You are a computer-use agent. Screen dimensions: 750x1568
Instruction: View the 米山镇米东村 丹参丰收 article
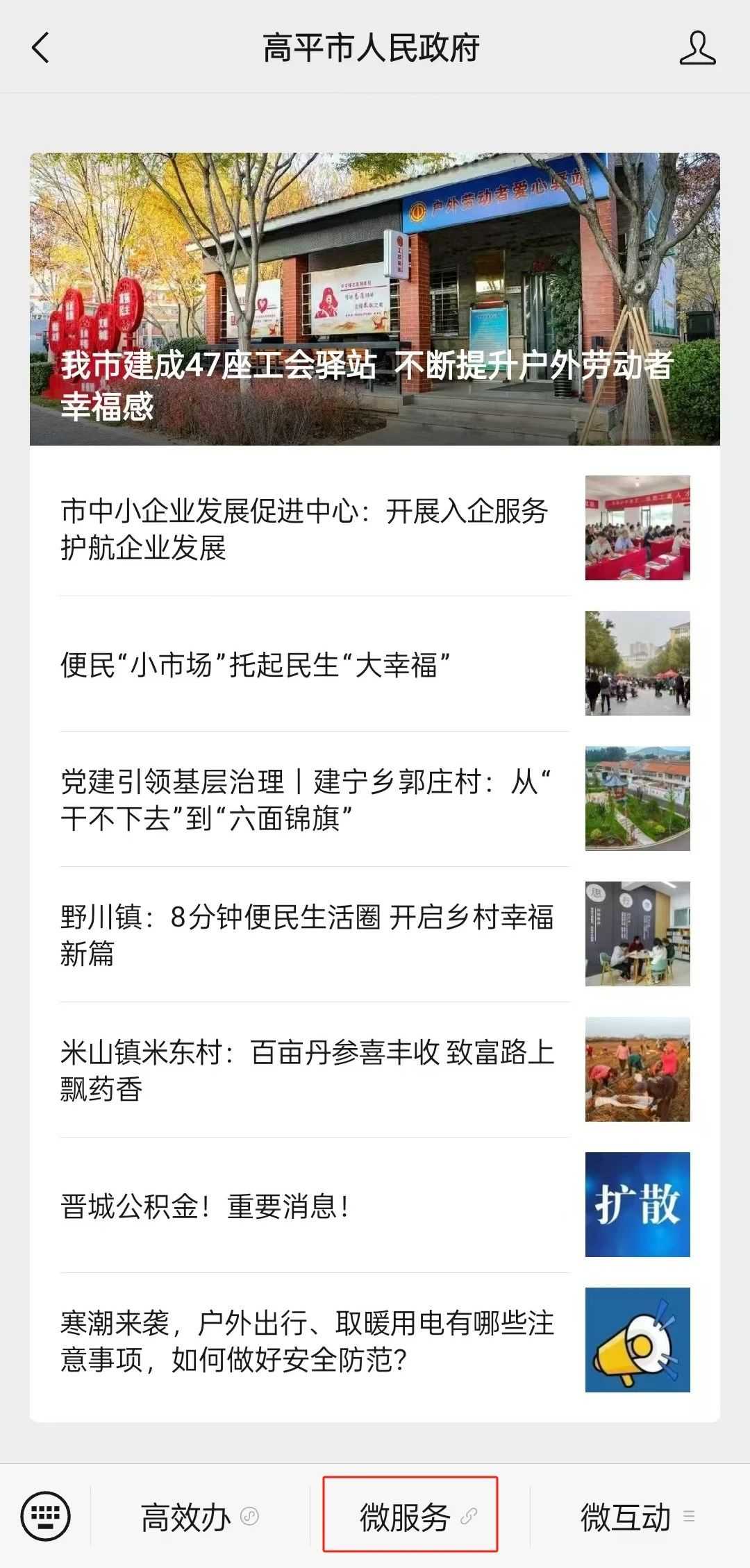(375, 1070)
